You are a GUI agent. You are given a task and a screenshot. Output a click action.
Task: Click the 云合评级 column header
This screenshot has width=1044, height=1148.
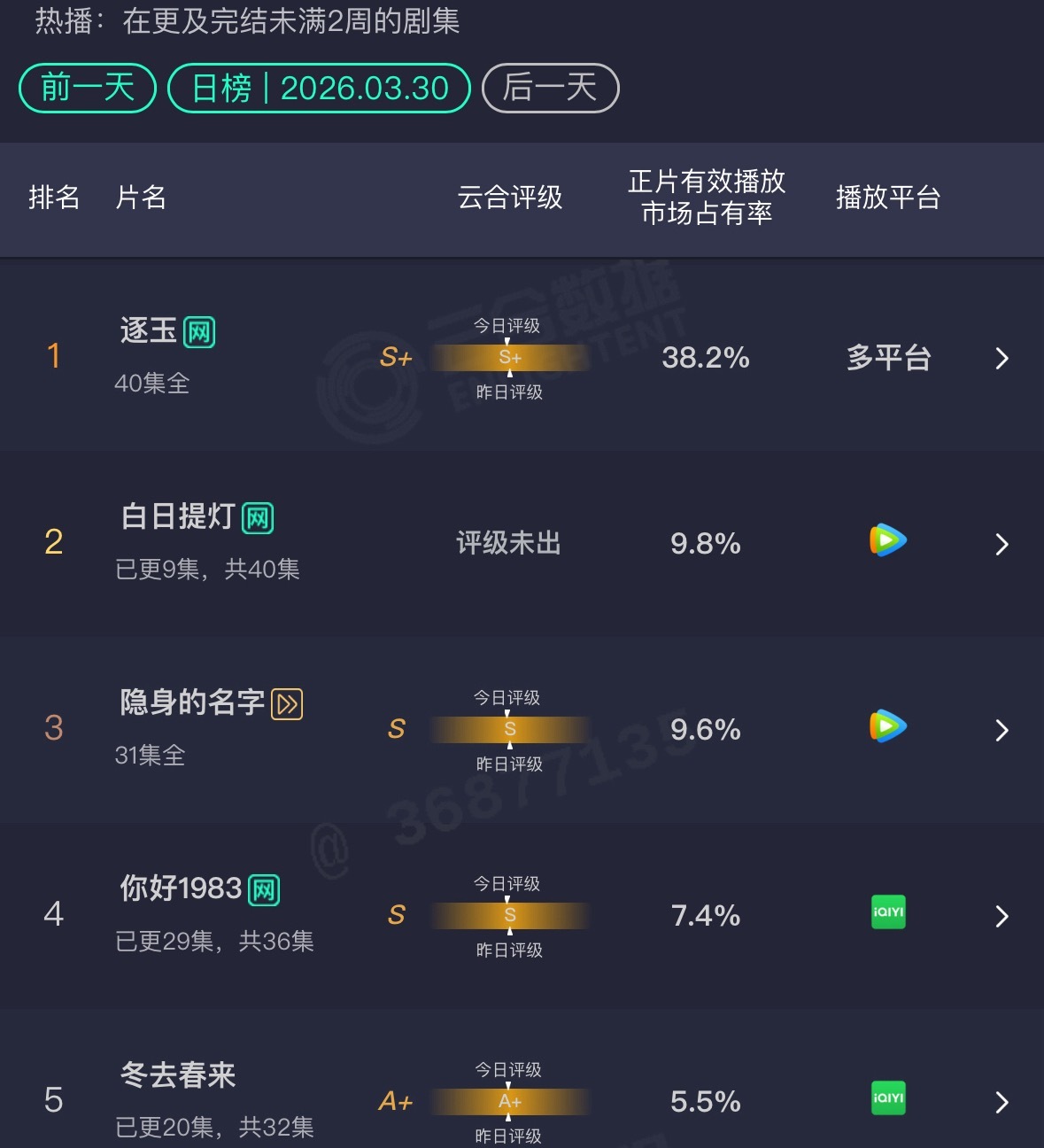(x=510, y=198)
